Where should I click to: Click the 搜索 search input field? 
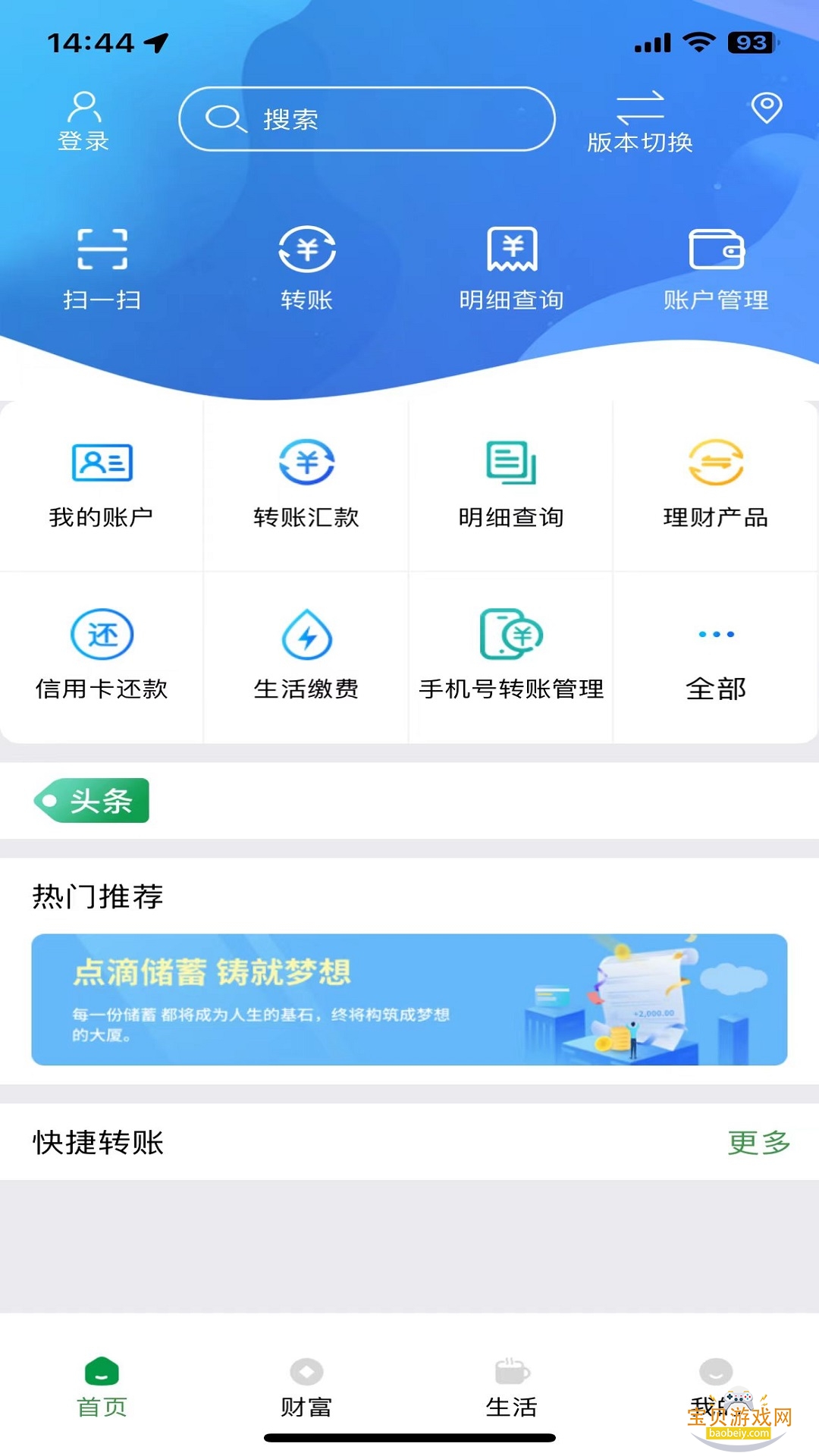(366, 118)
